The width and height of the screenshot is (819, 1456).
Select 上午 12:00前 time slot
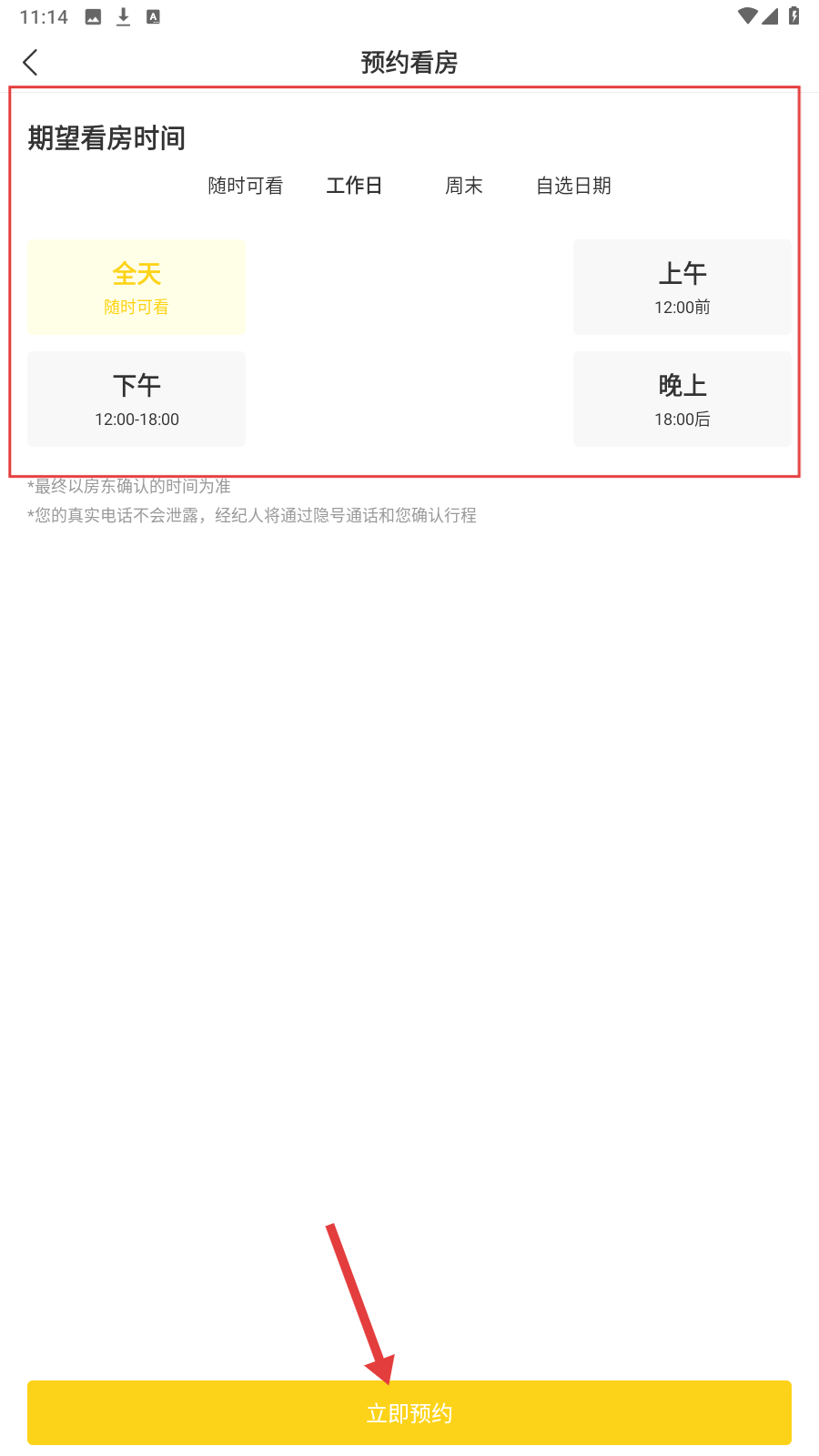click(682, 288)
